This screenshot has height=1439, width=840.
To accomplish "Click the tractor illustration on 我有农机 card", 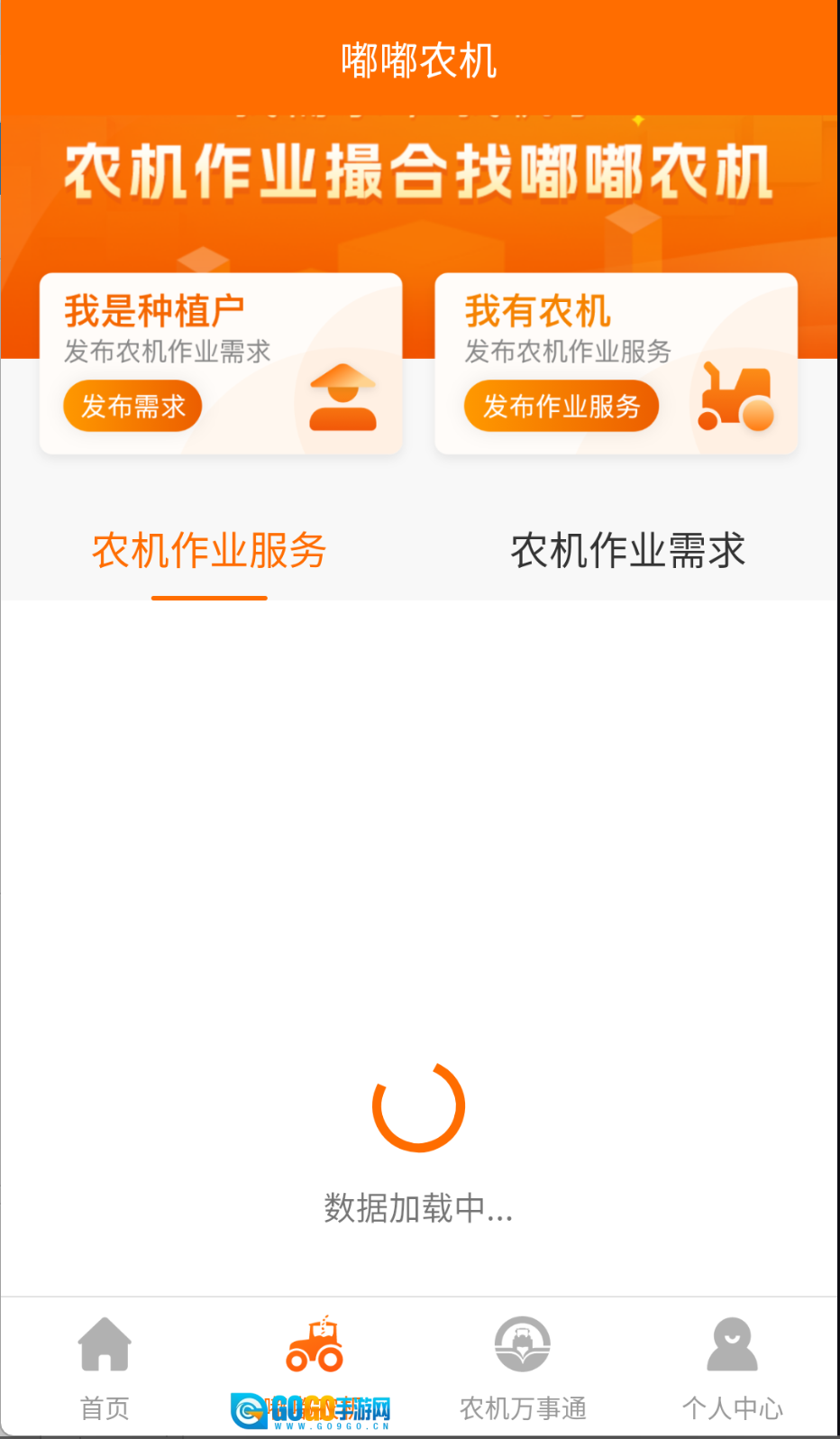I will tap(736, 395).
